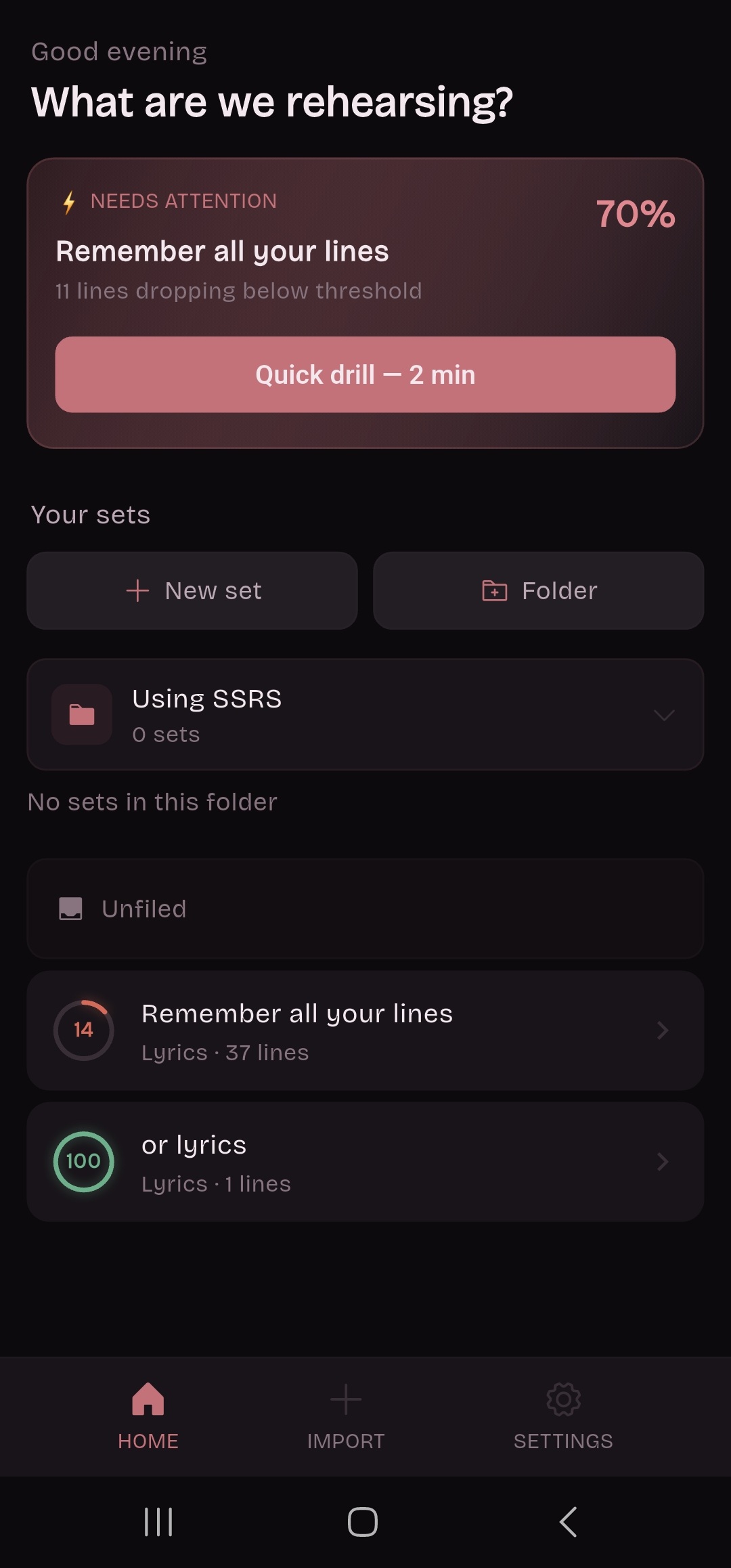The height and width of the screenshot is (1568, 731).
Task: Create a new set
Action: [192, 590]
